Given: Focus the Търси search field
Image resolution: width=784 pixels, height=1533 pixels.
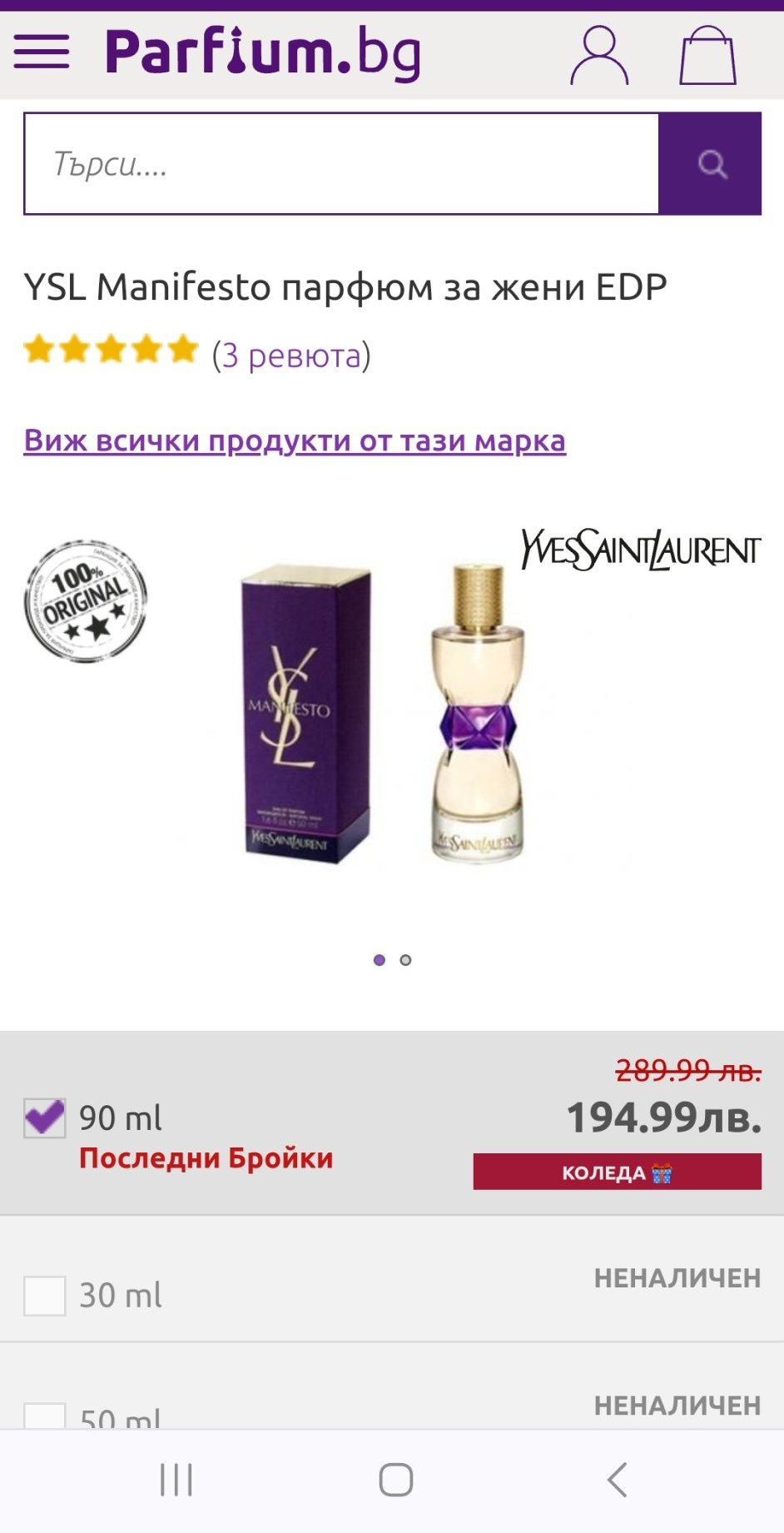Looking at the screenshot, I should point(341,164).
